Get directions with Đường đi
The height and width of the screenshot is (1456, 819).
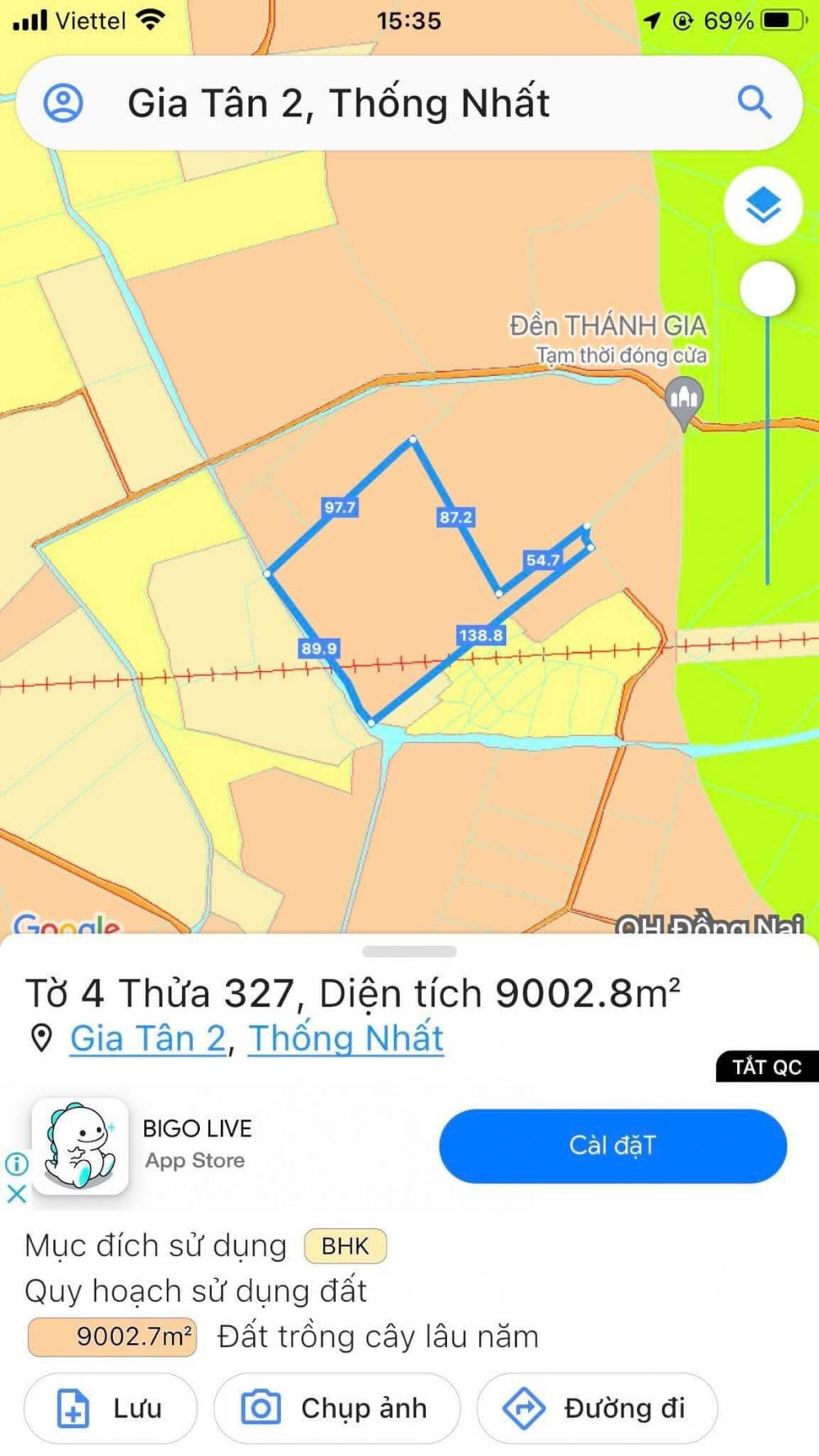point(597,1408)
